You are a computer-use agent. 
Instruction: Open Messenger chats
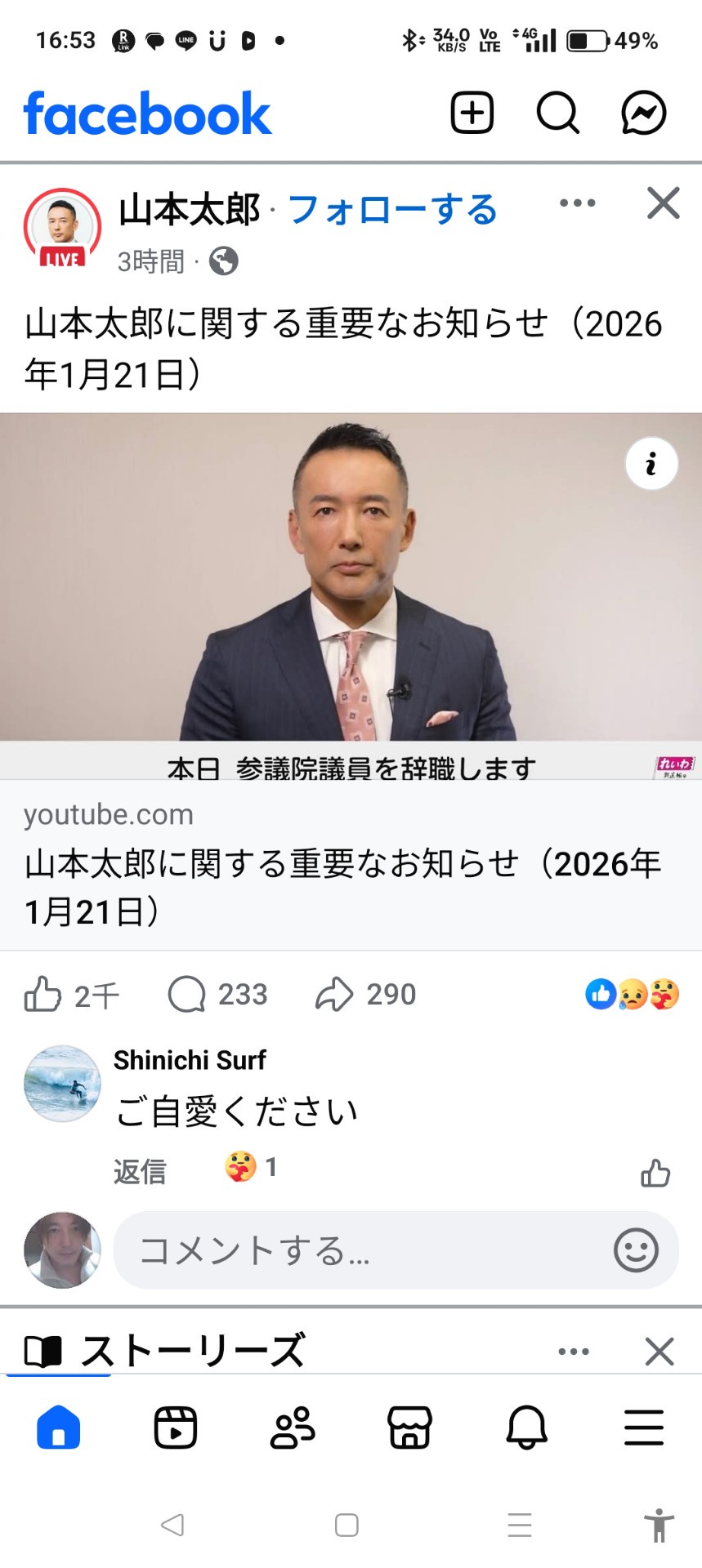pos(643,113)
